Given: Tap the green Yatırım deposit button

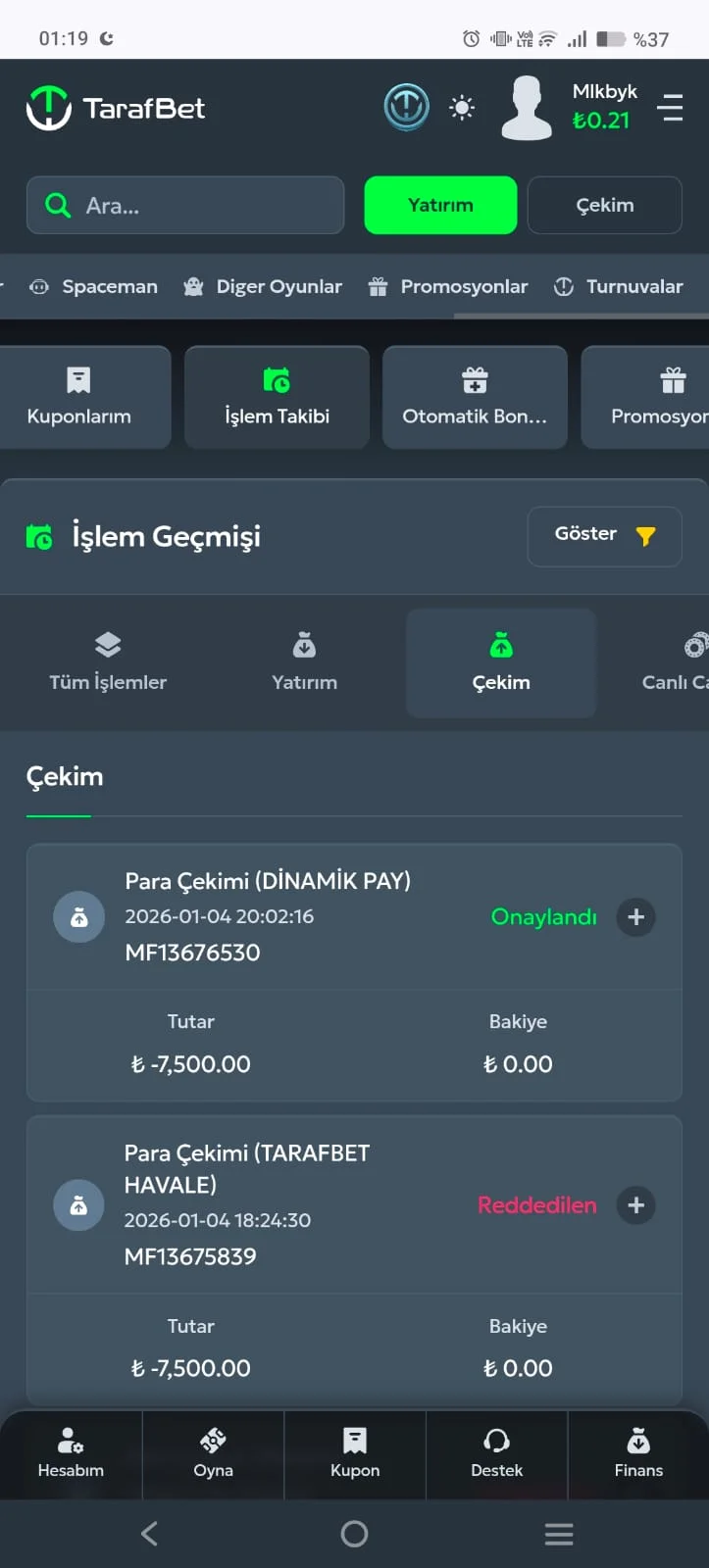Looking at the screenshot, I should click(440, 206).
